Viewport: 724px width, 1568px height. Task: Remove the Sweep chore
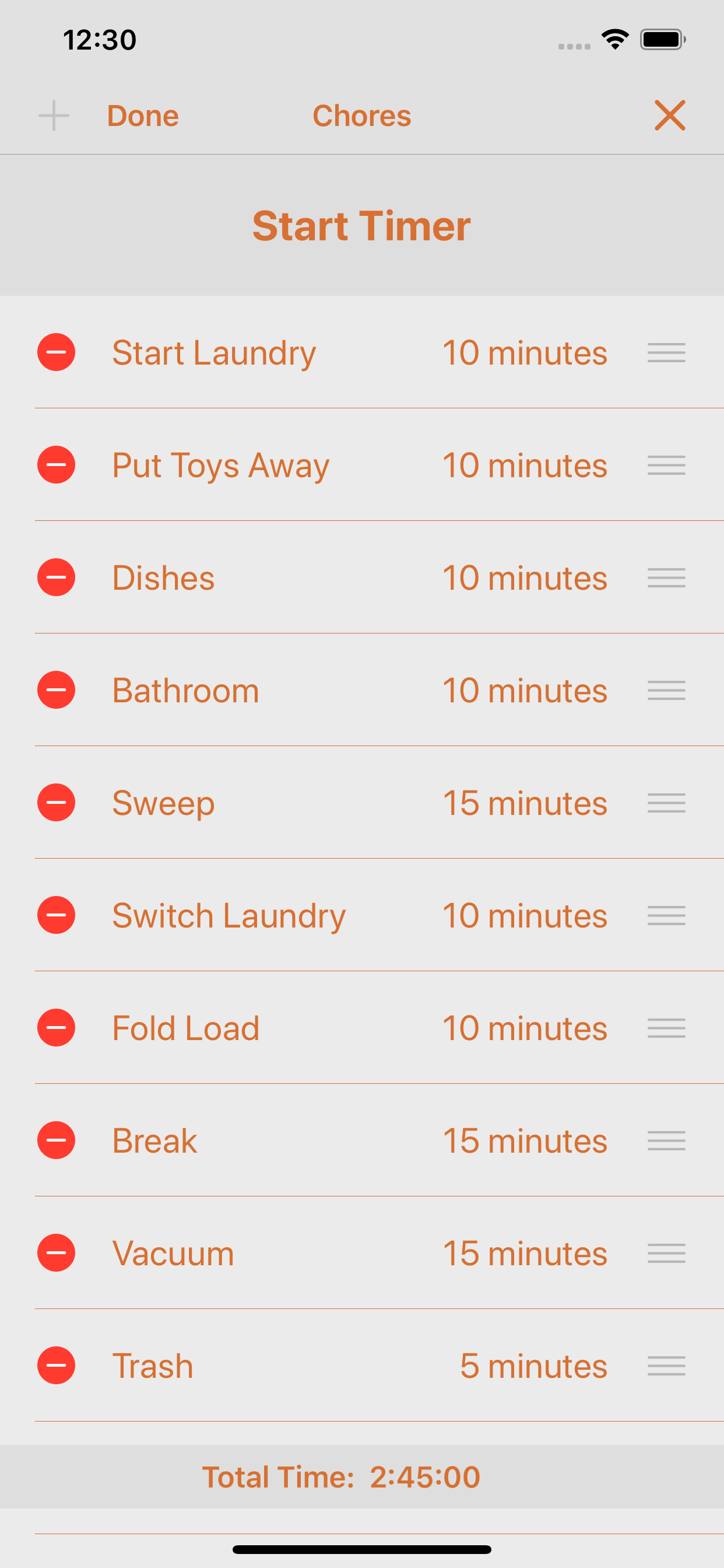click(56, 803)
